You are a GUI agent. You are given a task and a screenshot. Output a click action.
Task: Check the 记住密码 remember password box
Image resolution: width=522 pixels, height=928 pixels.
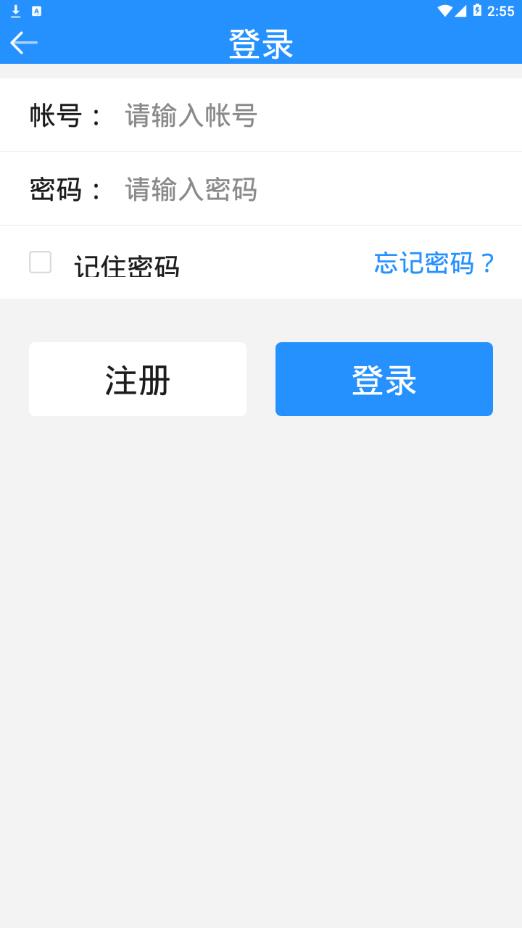click(x=40, y=262)
